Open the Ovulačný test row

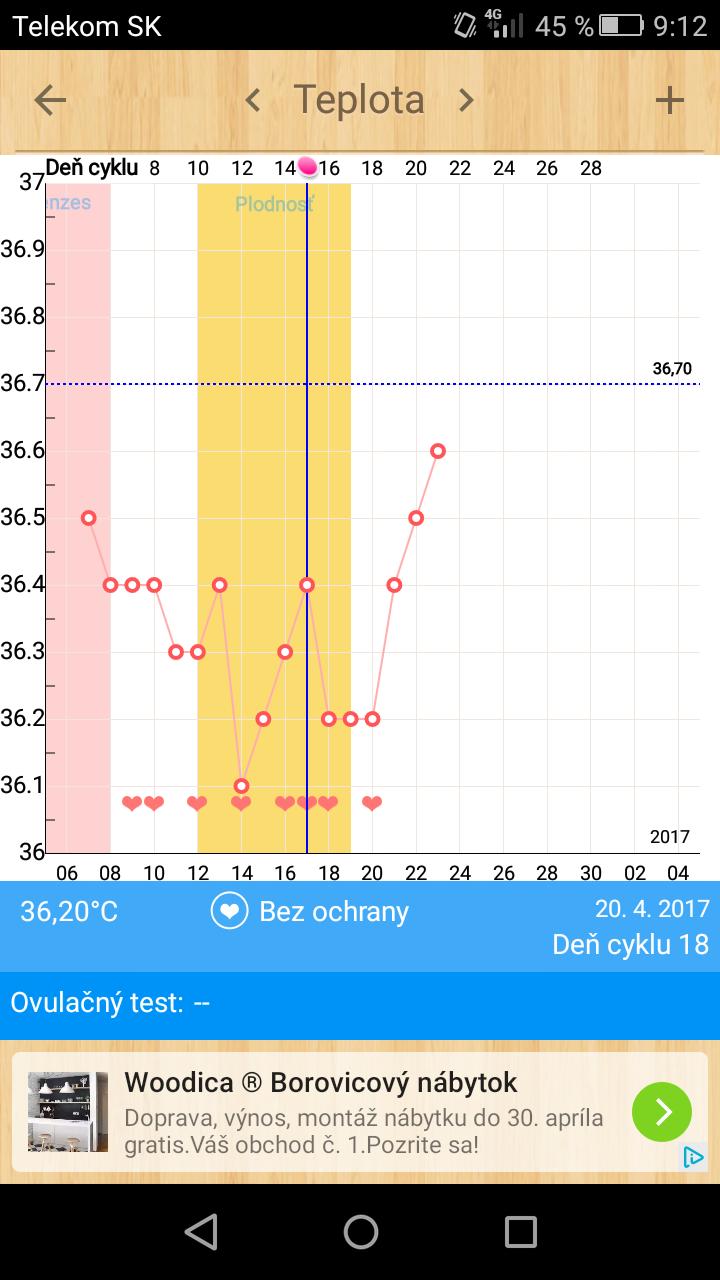(x=360, y=1003)
